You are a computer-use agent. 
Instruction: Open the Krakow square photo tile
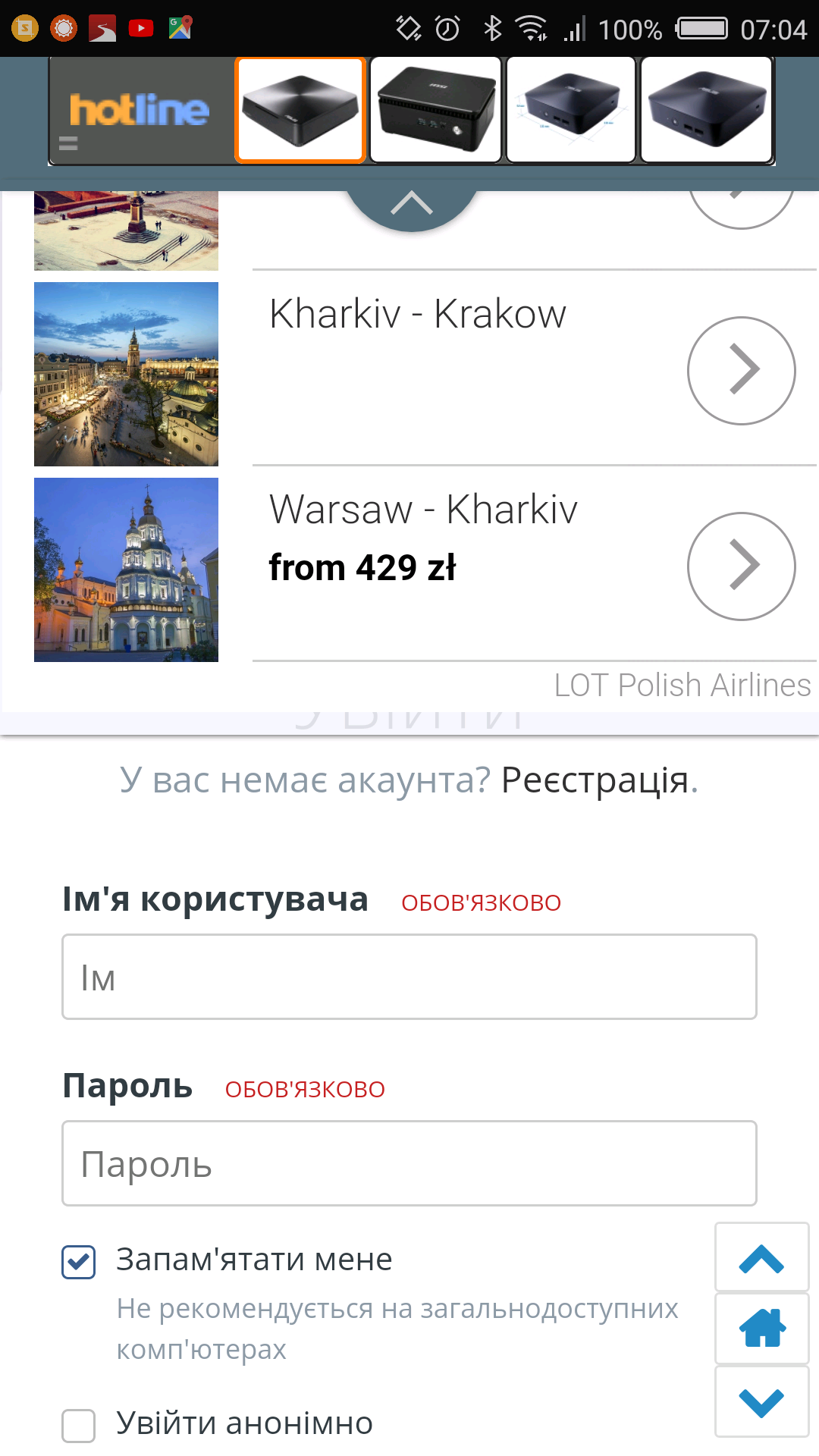pyautogui.click(x=126, y=374)
